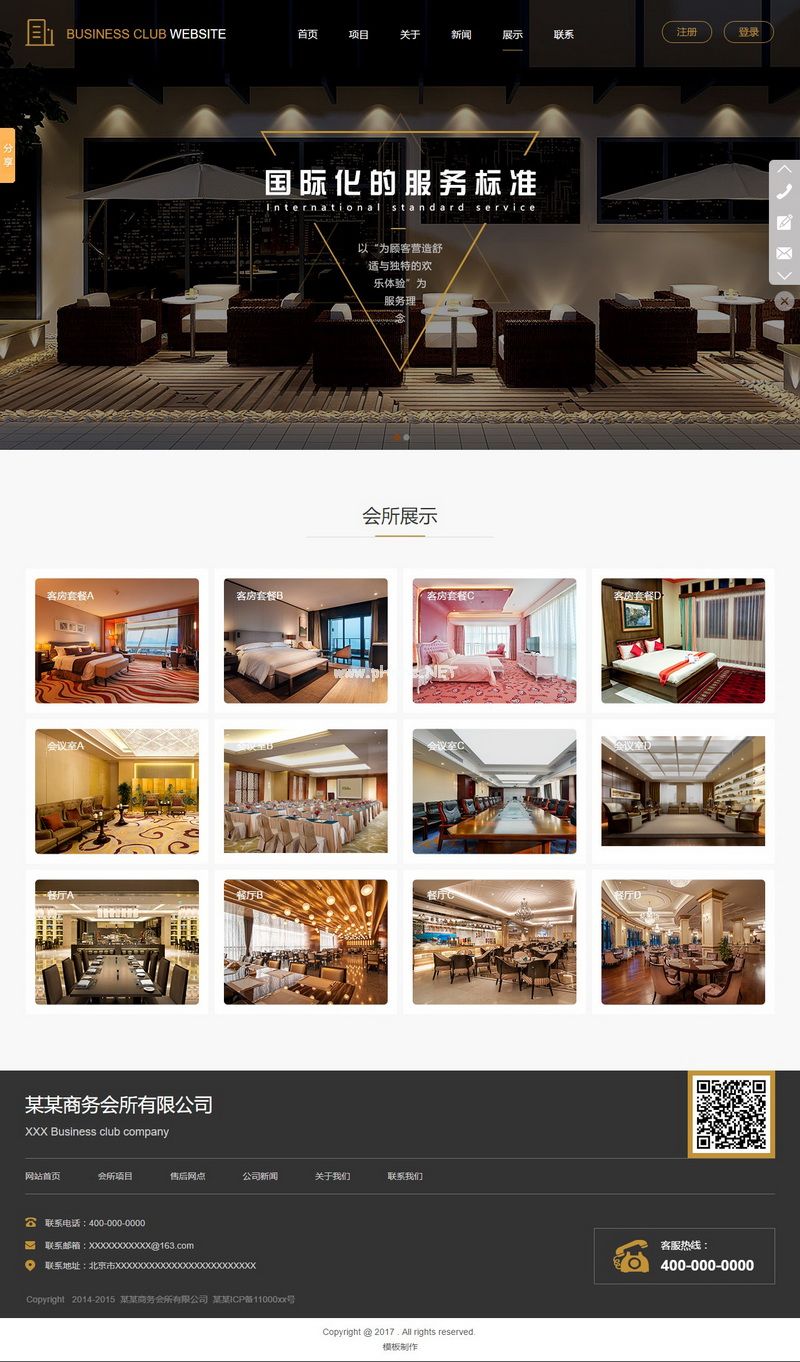800x1362 pixels.
Task: View 客房套餐C room photo
Action: pos(494,641)
